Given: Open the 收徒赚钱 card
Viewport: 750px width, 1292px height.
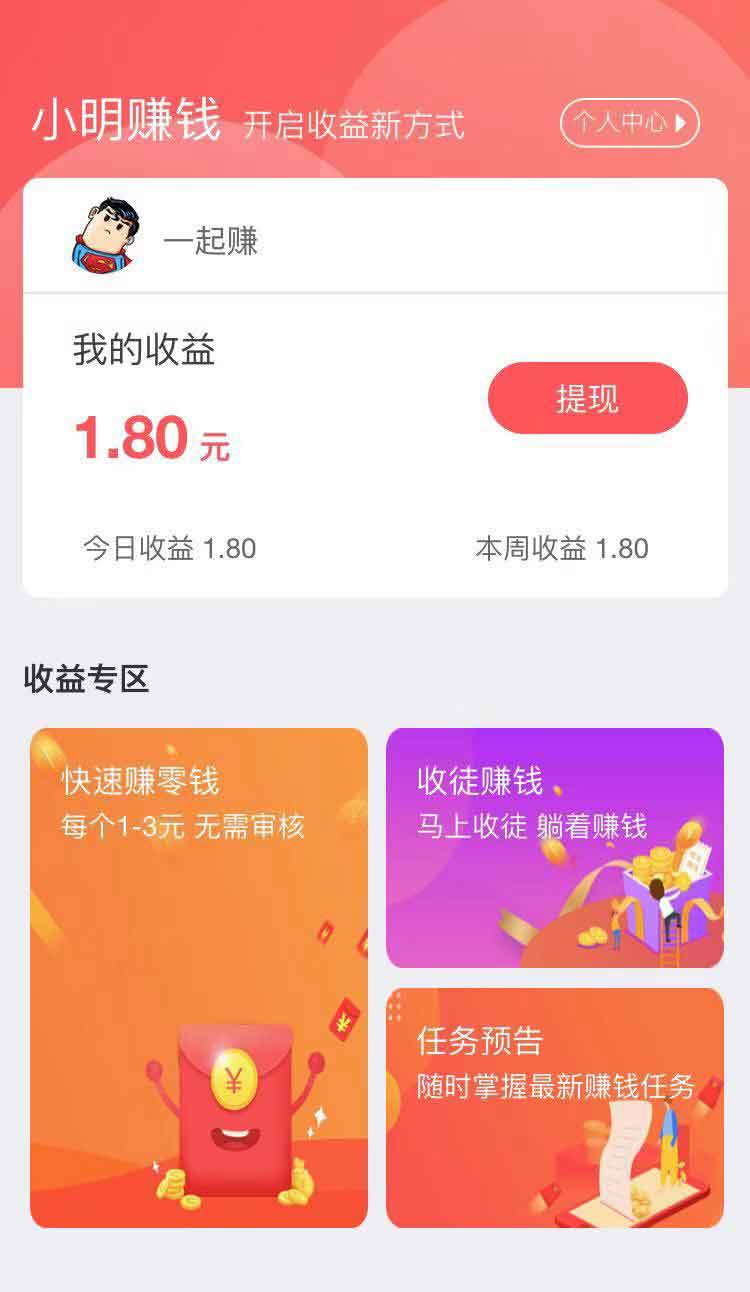Looking at the screenshot, I should click(555, 847).
